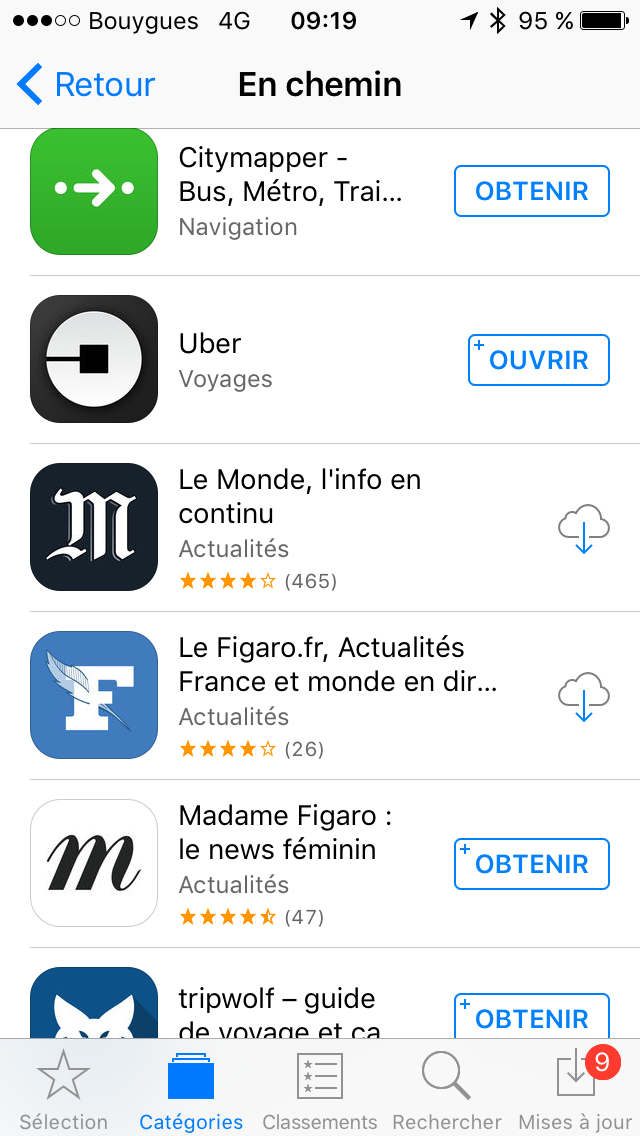Open Uber with the OUVRIR button
Viewport: 640px width, 1136px height.
[539, 359]
